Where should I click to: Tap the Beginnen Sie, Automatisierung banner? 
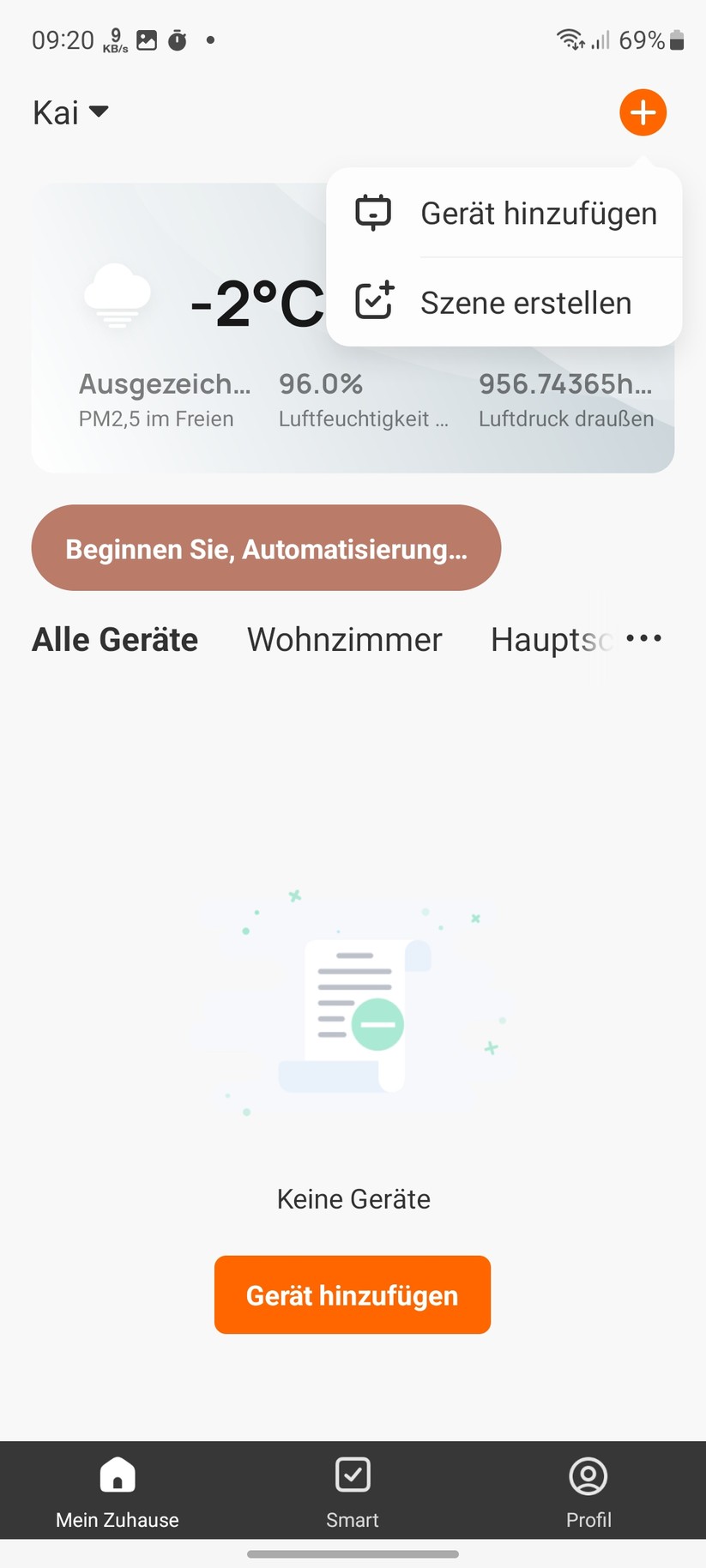266,548
